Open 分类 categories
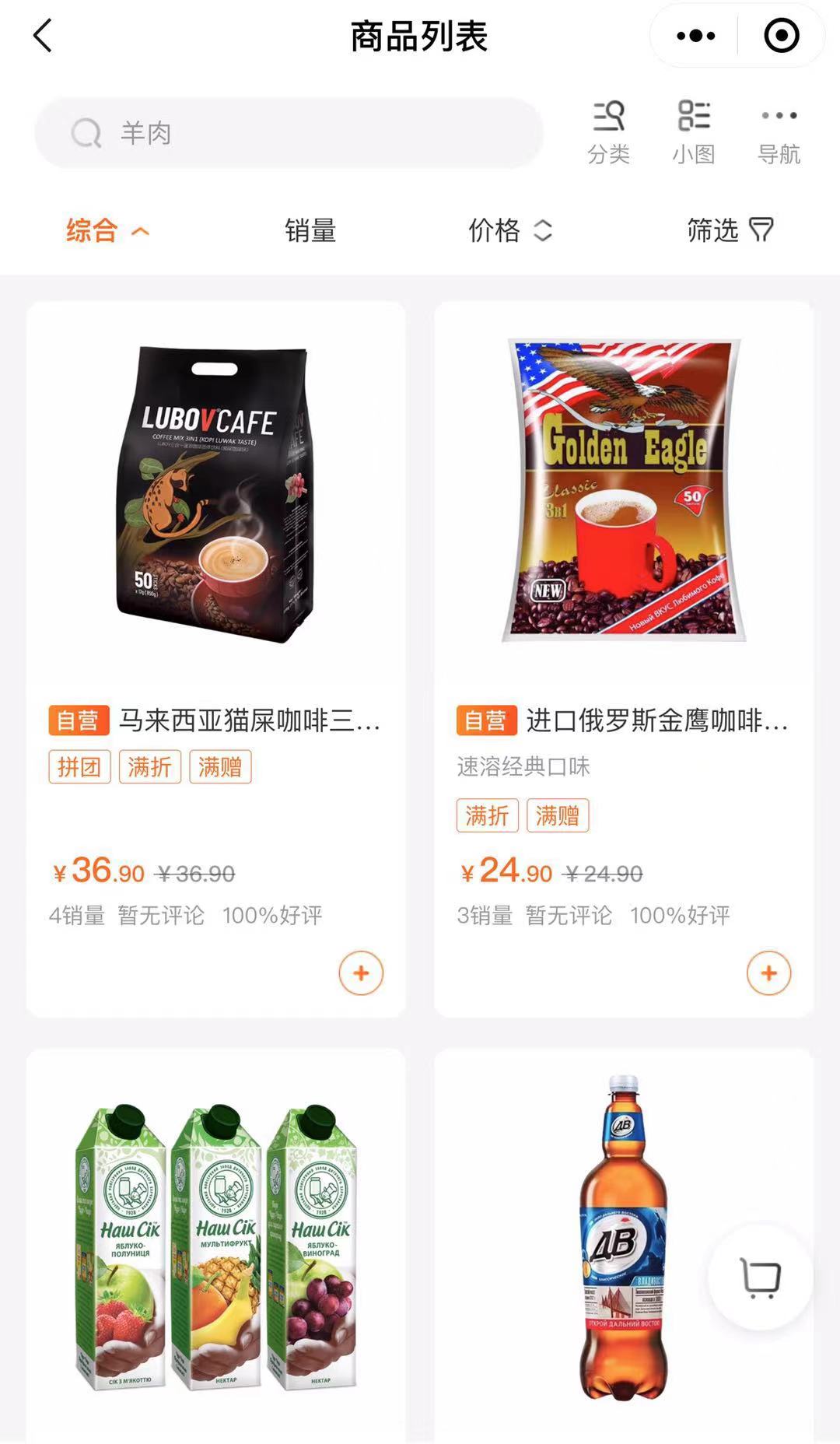 point(608,132)
